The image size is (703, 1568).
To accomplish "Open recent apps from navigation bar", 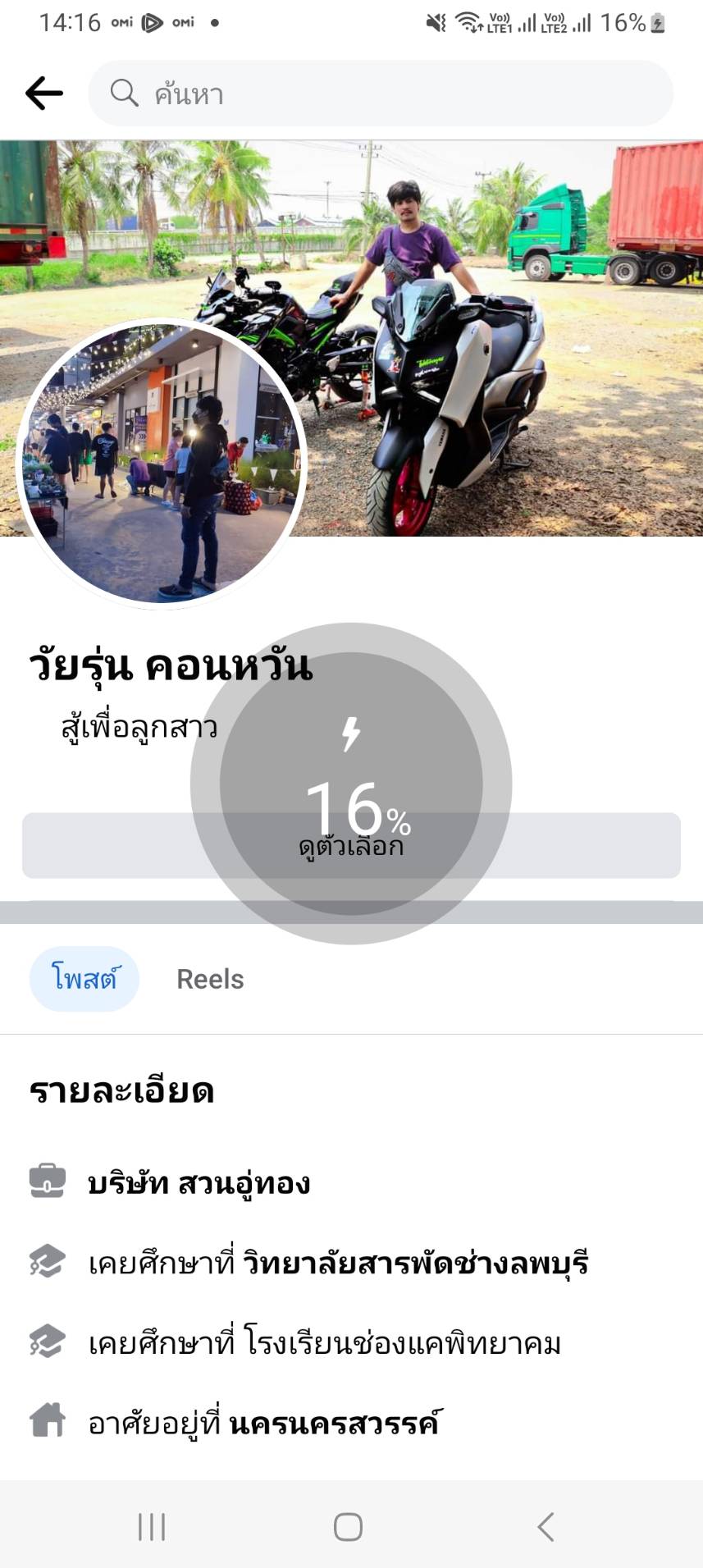I will click(x=152, y=1527).
